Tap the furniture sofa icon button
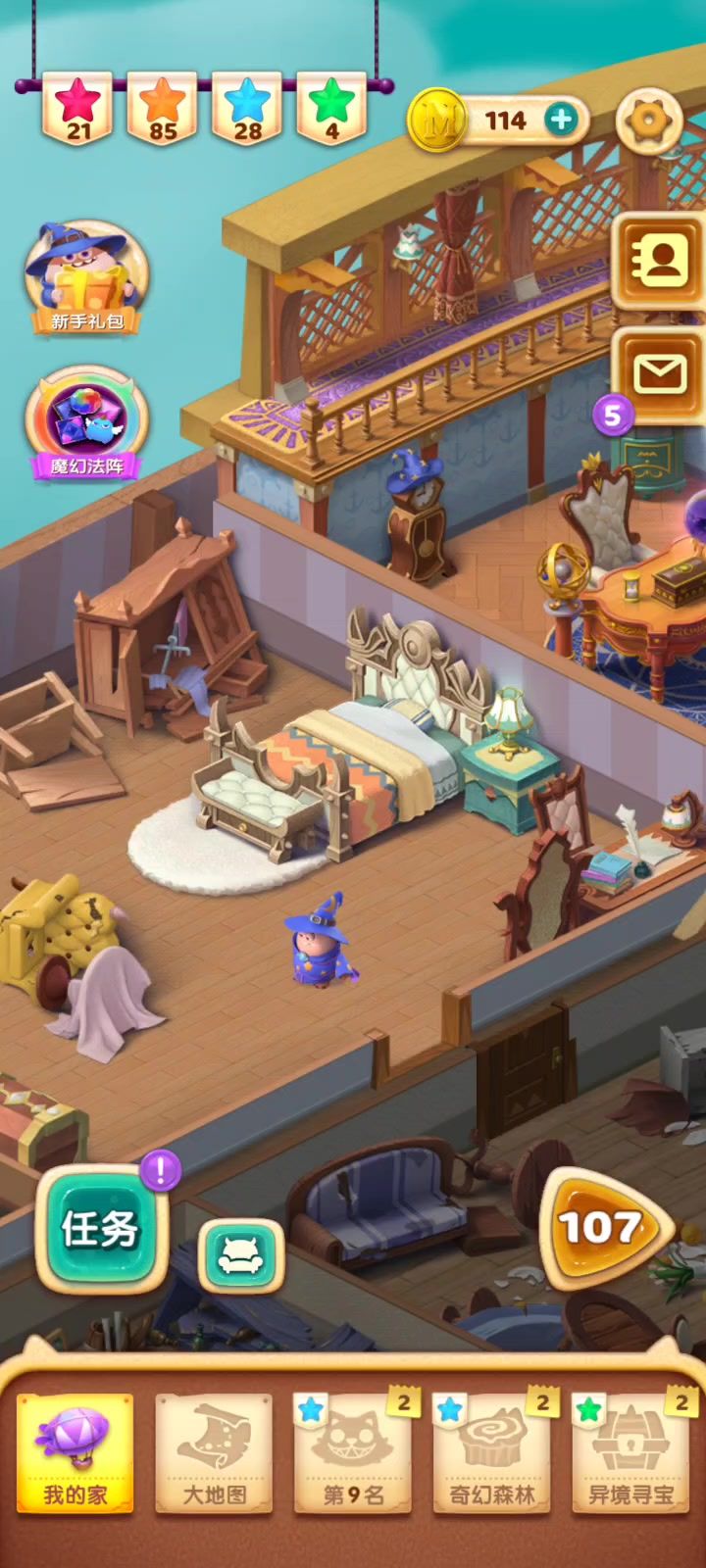Screen dimensions: 706x1568 [241, 1256]
